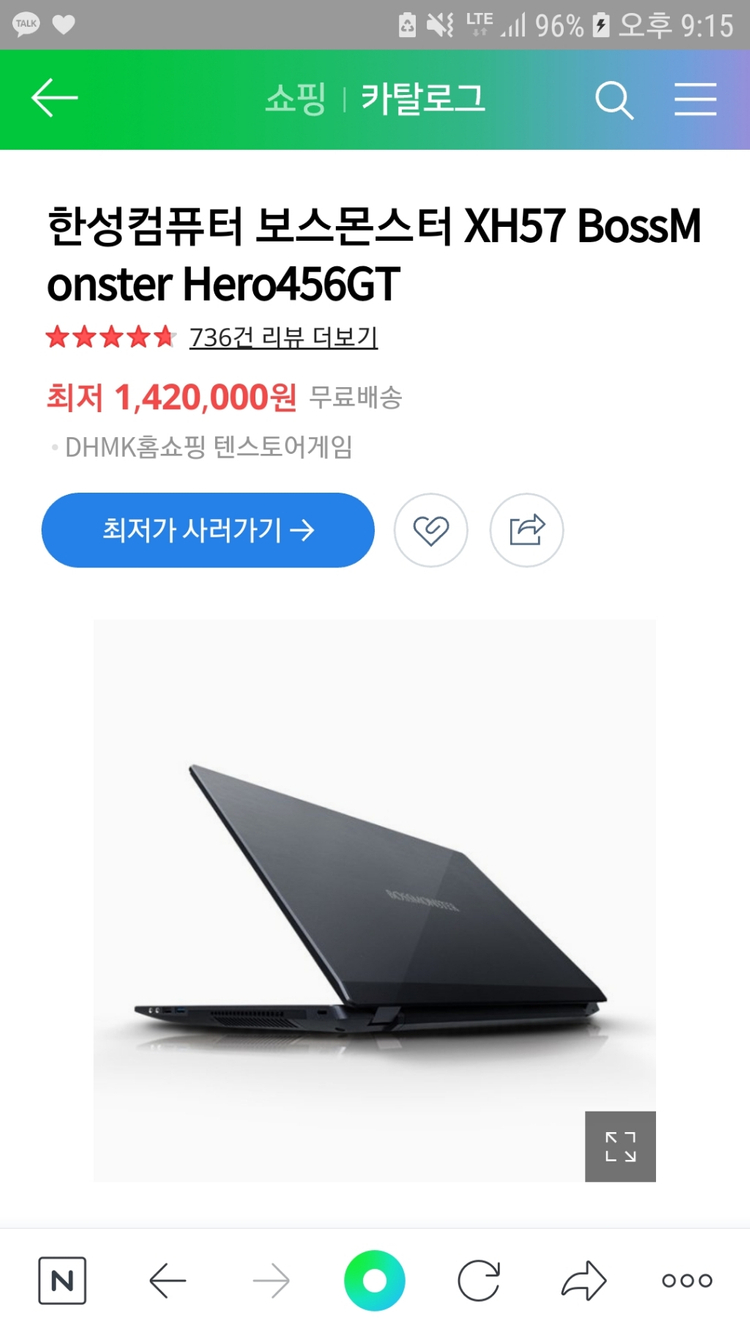This screenshot has width=750, height=1333.
Task: Refresh the page using the reload icon
Action: point(479,1279)
